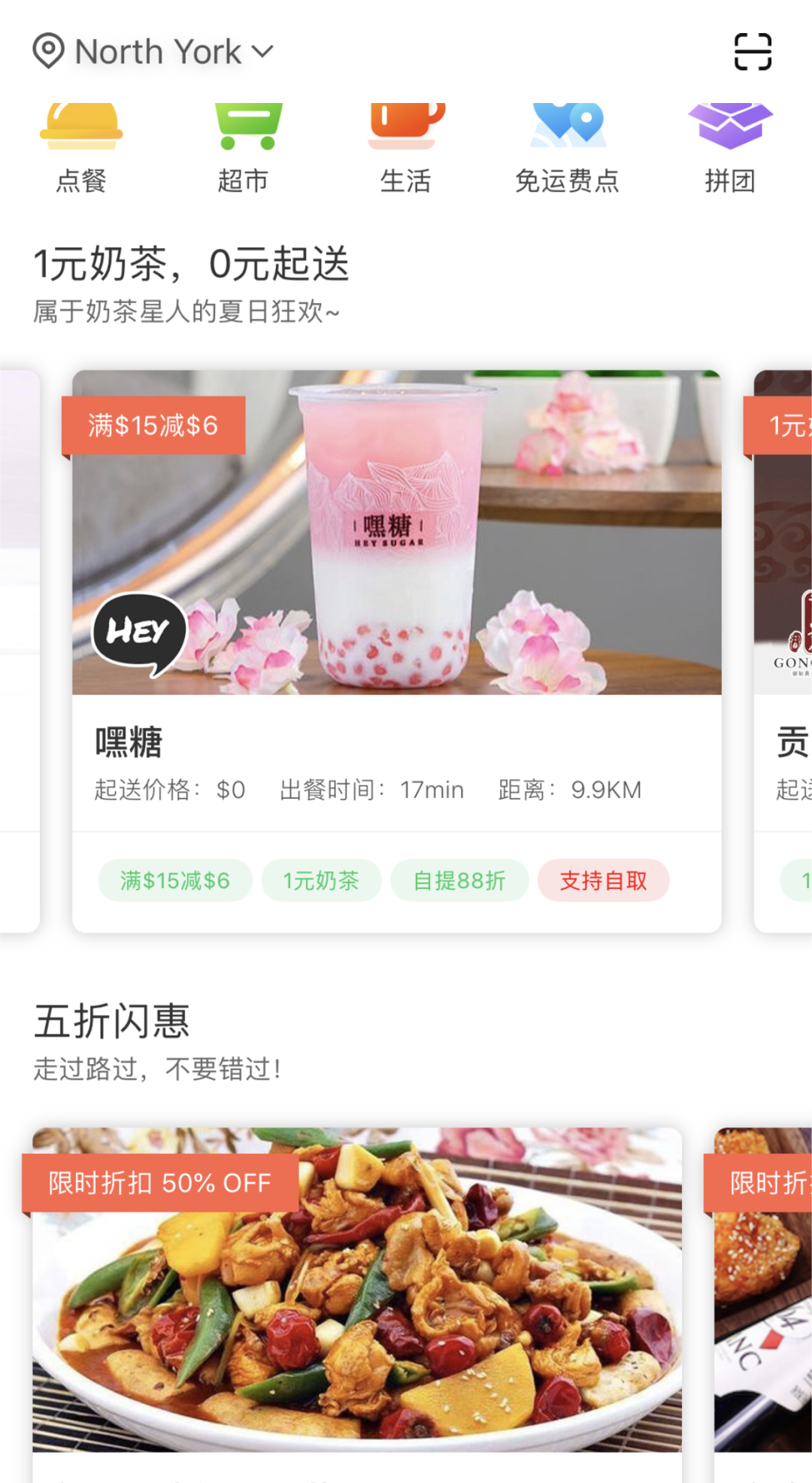Open the partially visible 1元 promo card

(x=786, y=426)
